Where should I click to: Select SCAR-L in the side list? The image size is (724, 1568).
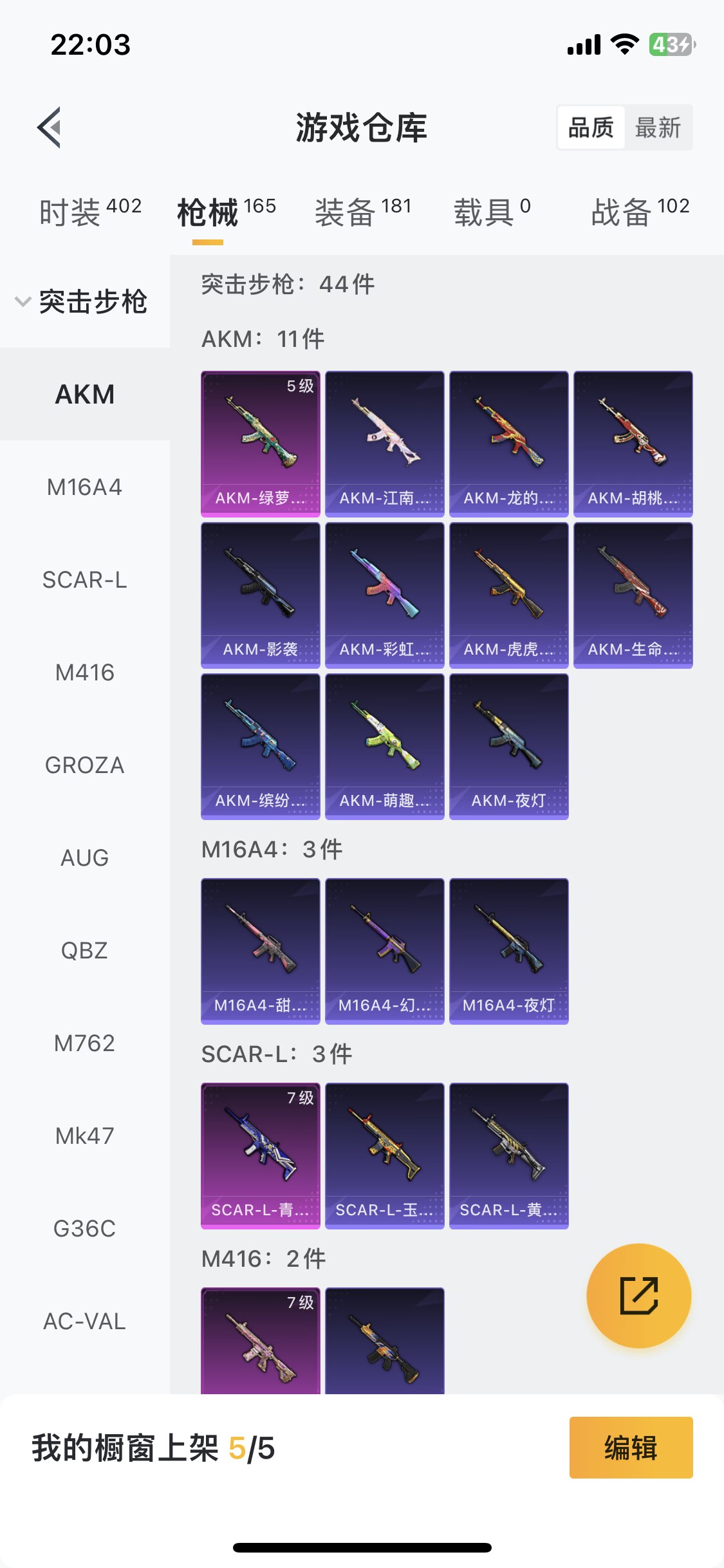(x=84, y=580)
